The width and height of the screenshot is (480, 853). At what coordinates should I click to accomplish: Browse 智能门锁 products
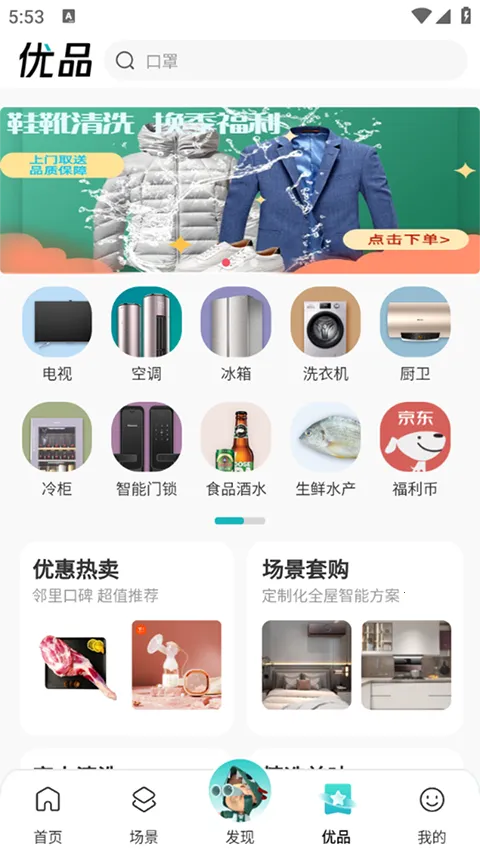146,450
